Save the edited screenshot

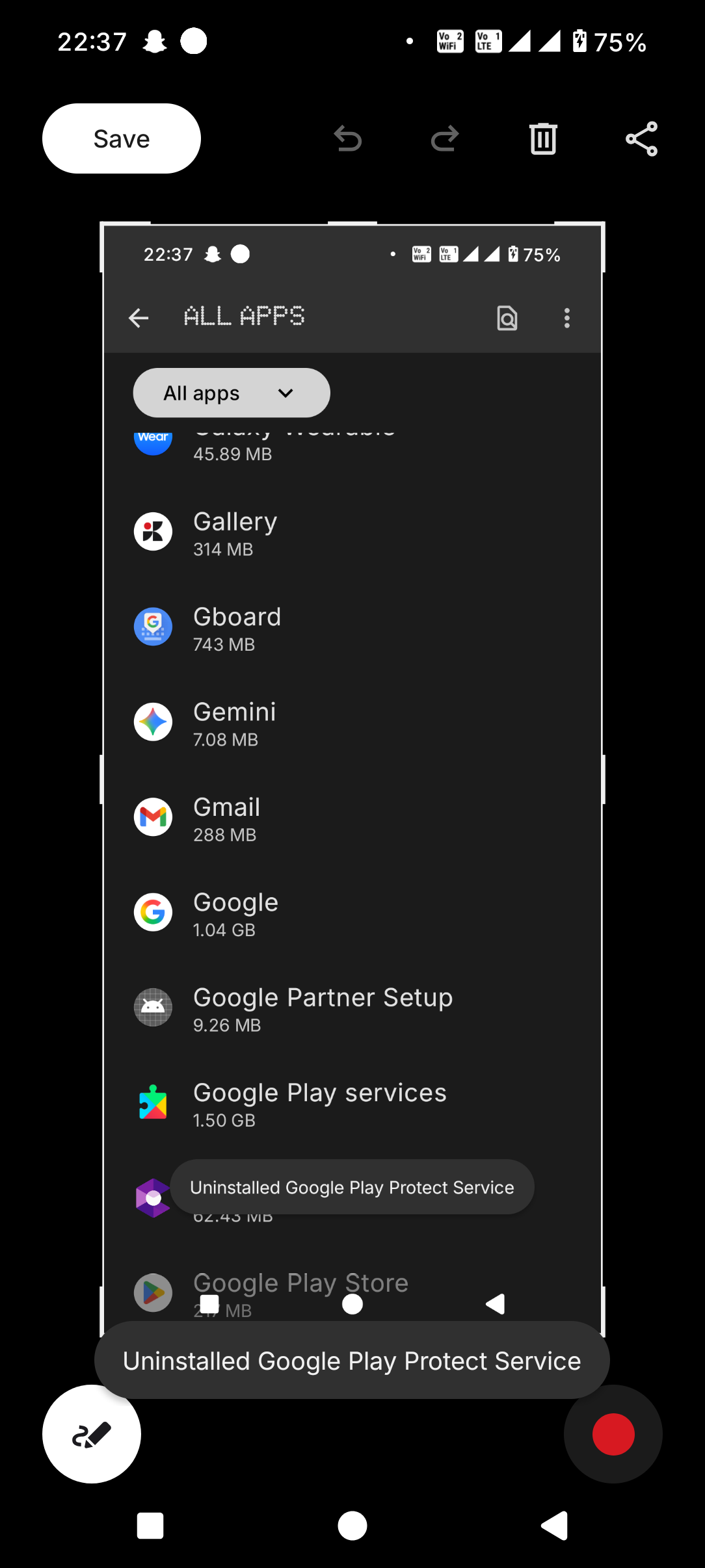(x=122, y=138)
